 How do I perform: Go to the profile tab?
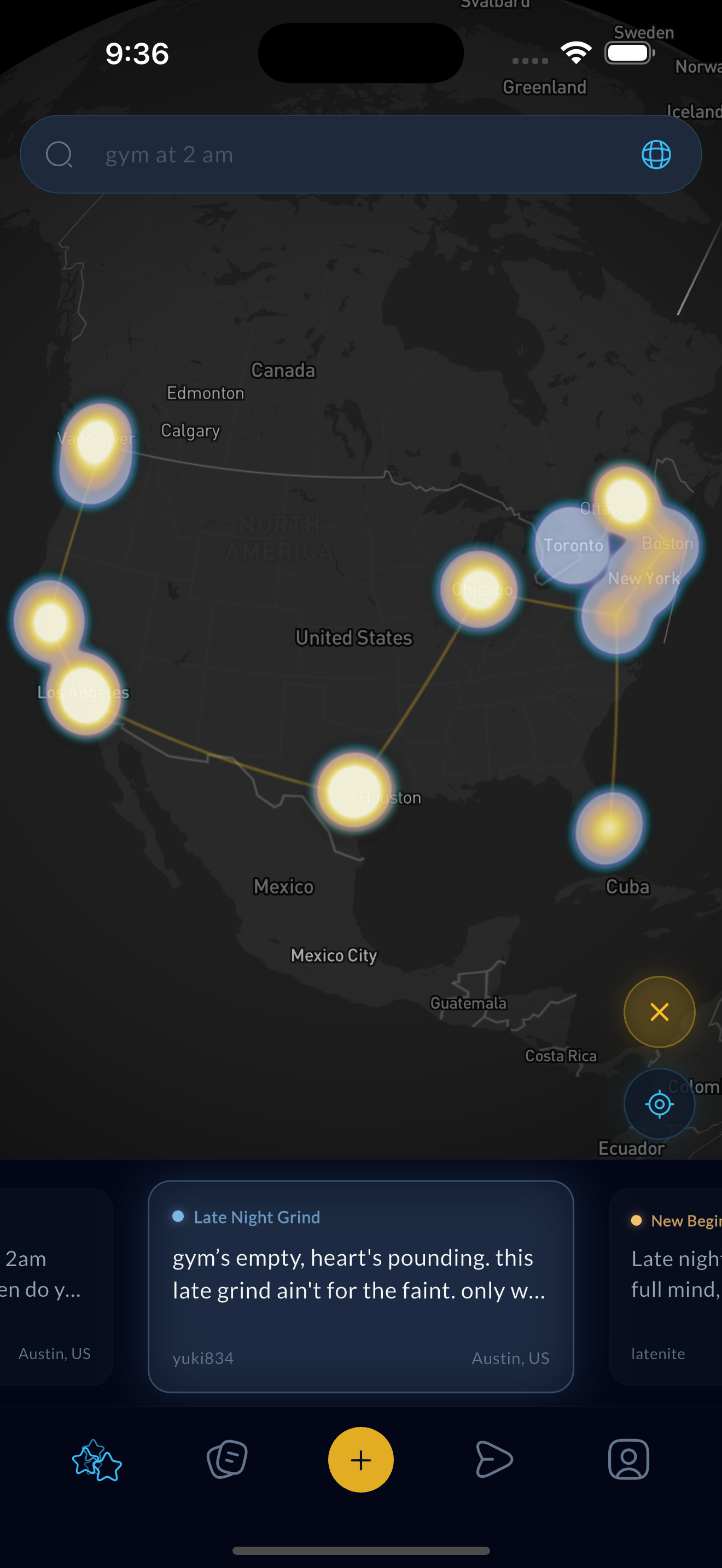coord(628,1460)
